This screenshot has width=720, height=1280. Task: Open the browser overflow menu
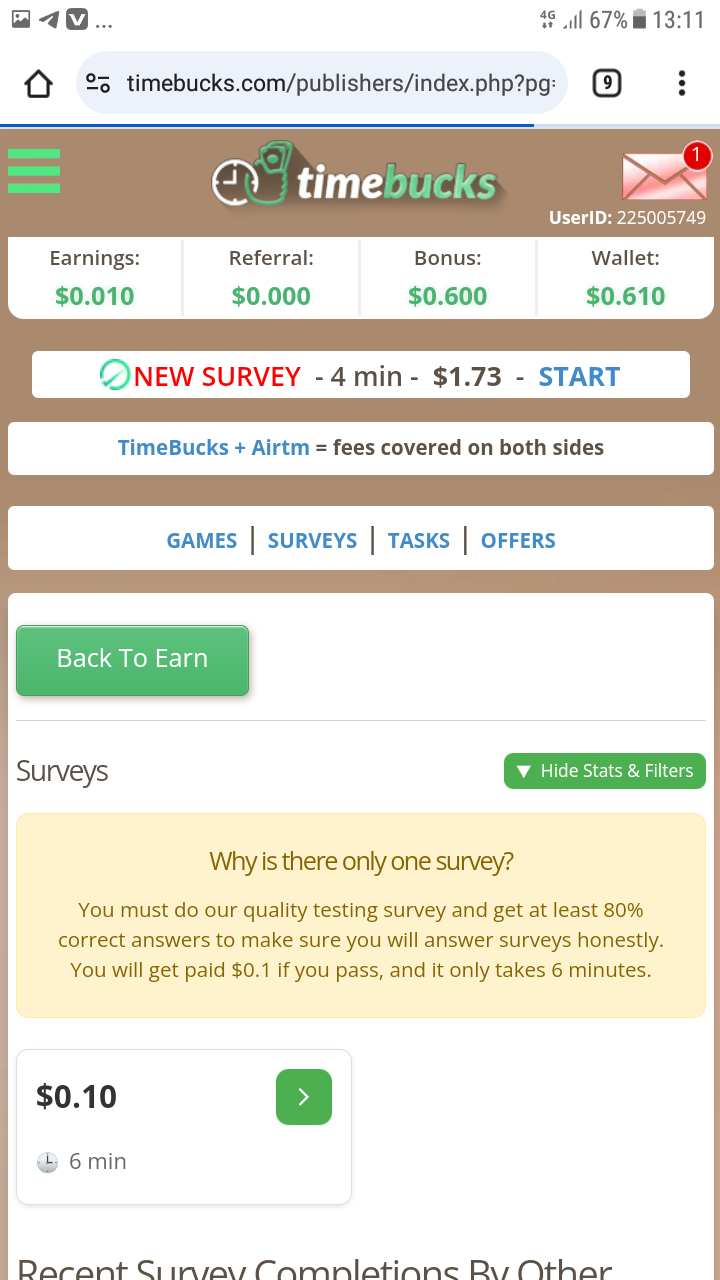click(x=682, y=83)
